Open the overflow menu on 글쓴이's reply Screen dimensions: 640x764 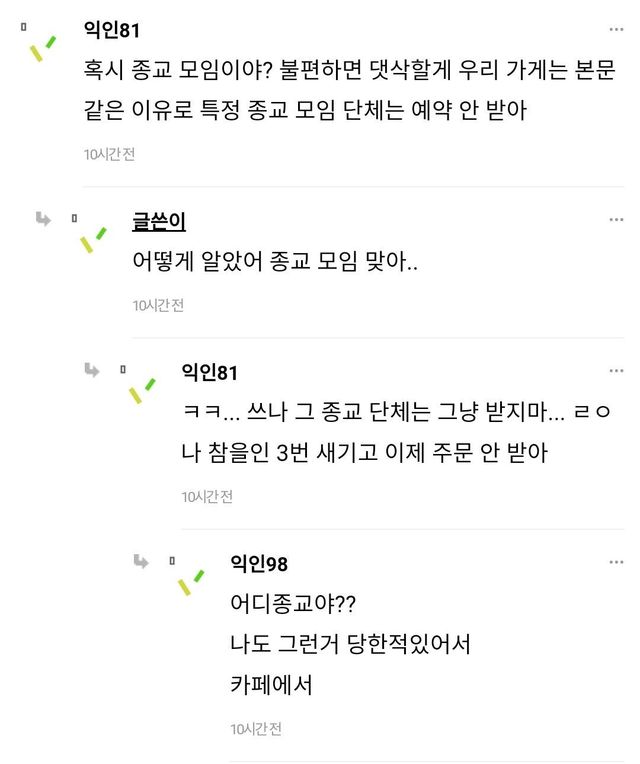tap(617, 220)
